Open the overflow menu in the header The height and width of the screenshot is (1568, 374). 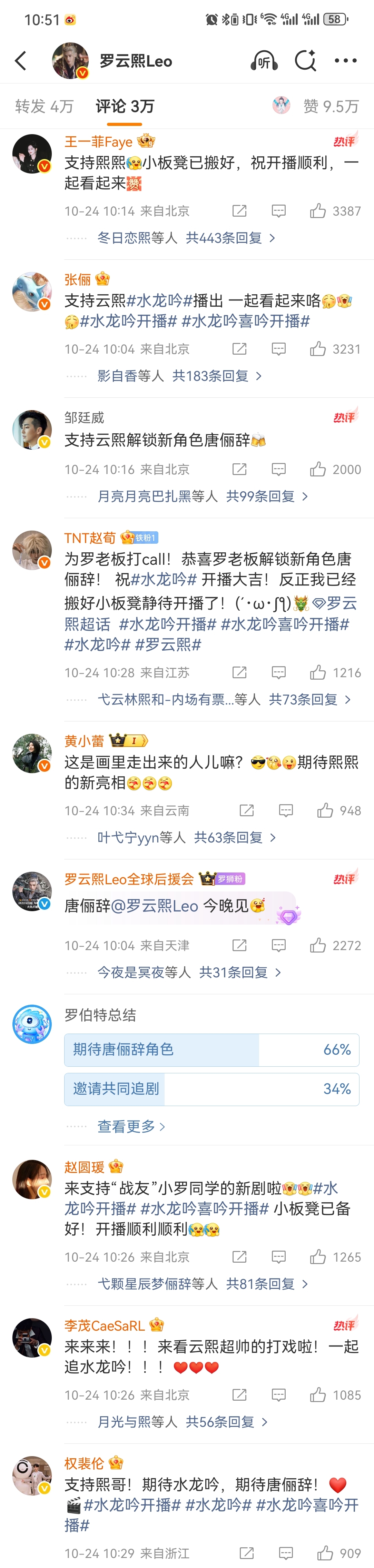pos(345,61)
